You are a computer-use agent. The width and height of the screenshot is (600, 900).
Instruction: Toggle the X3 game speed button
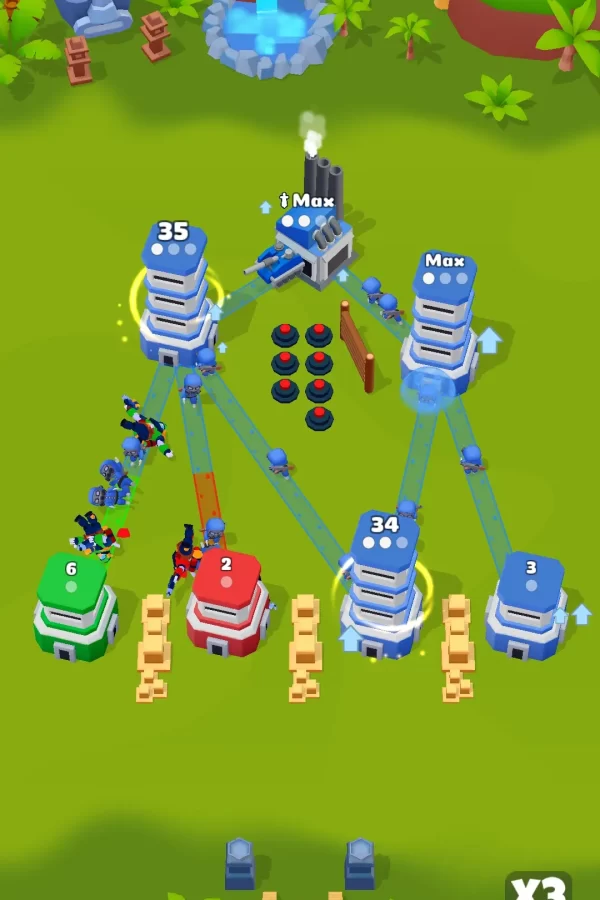(538, 886)
